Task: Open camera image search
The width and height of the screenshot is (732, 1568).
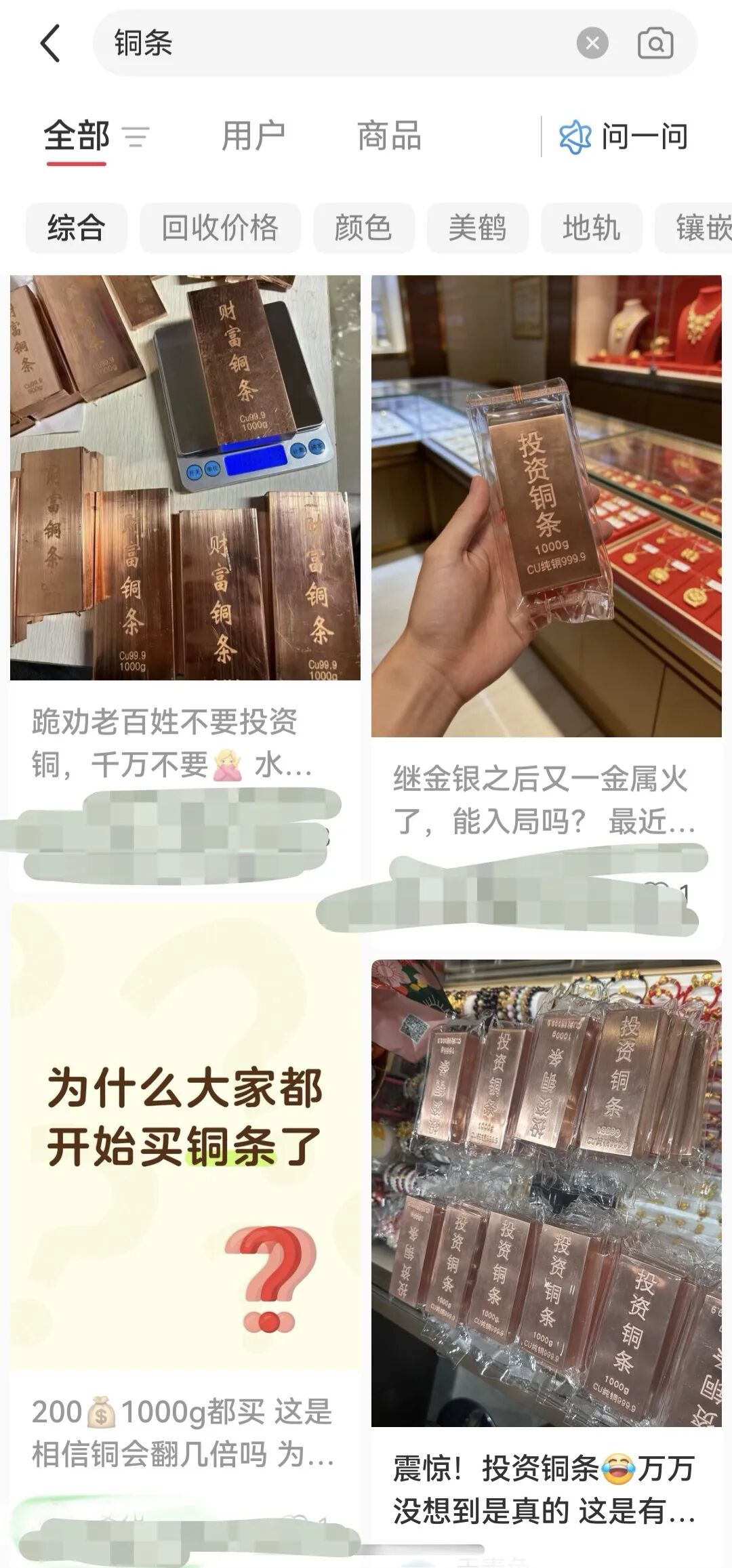Action: point(655,43)
